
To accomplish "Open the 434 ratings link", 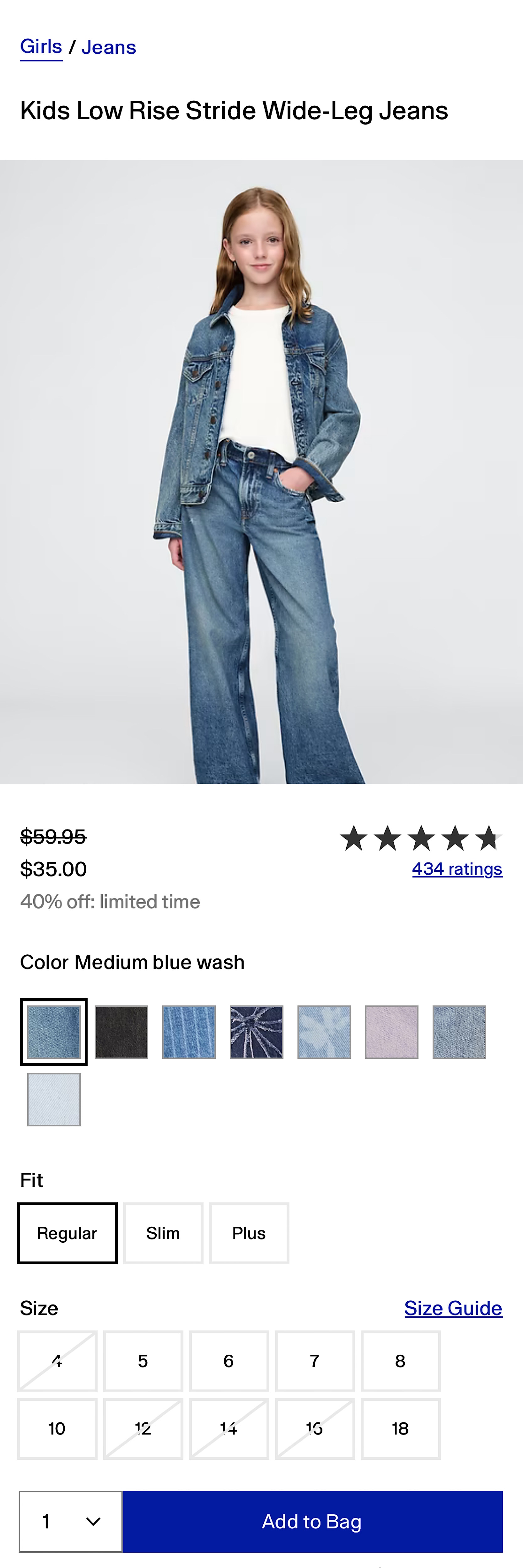I will (x=457, y=869).
